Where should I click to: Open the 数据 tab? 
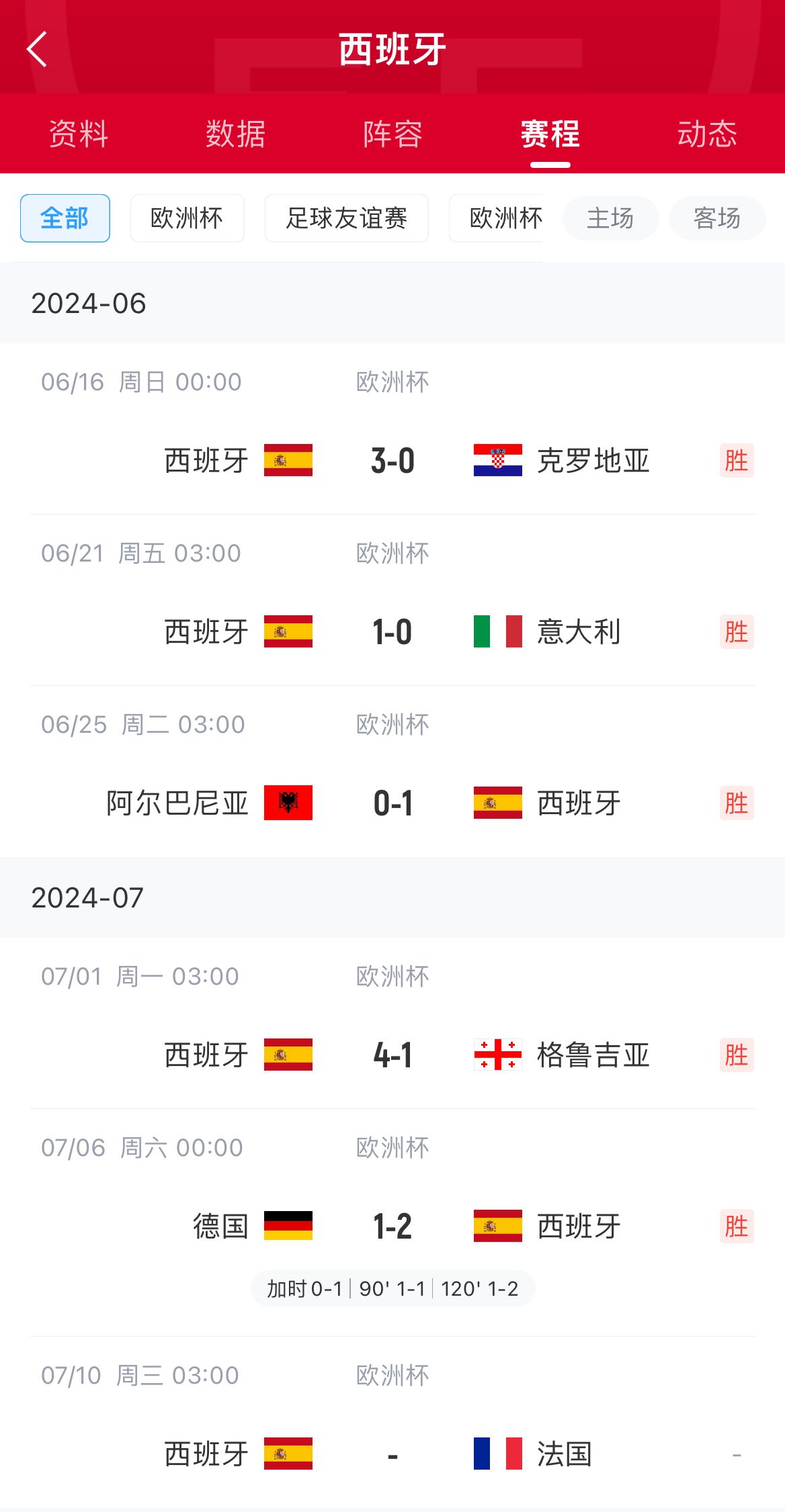(x=236, y=134)
